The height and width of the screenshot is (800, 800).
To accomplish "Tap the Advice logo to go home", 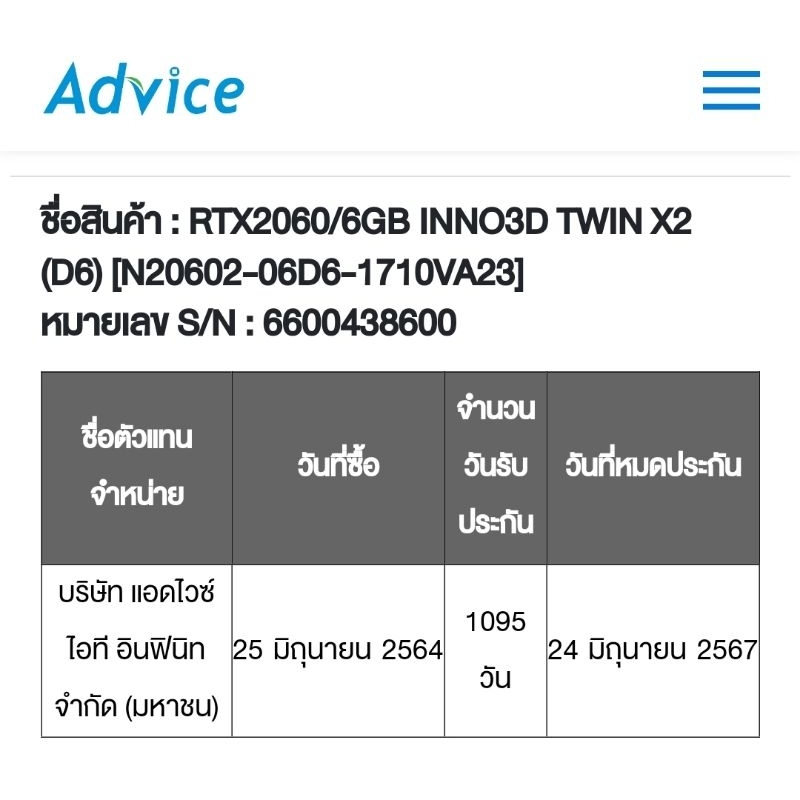I will click(144, 89).
